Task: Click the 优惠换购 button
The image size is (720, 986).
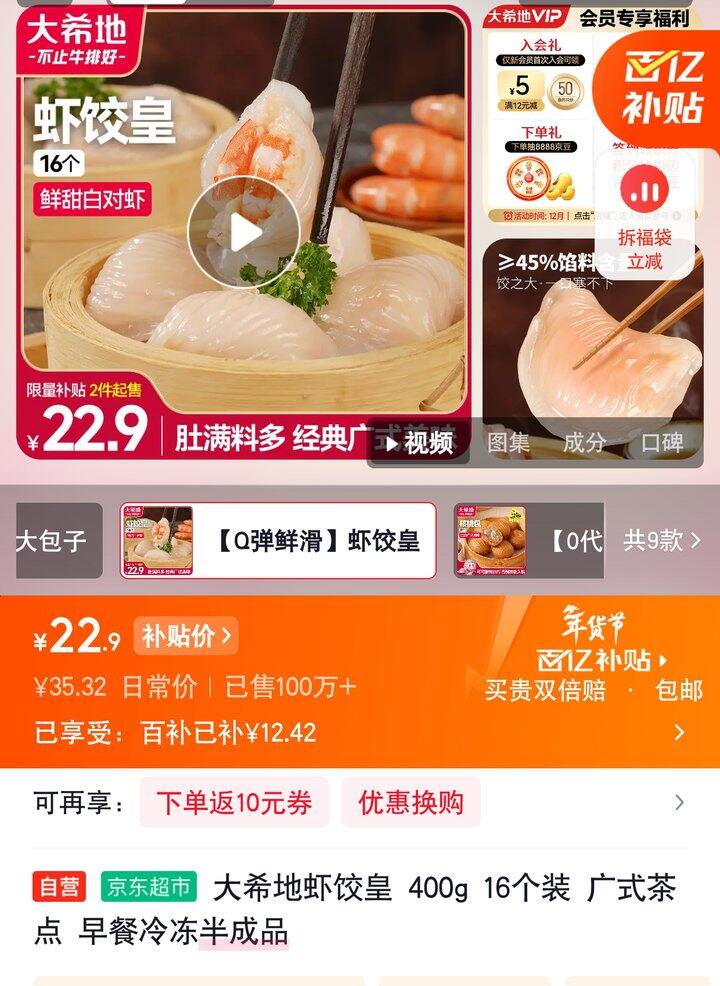Action: coord(410,802)
